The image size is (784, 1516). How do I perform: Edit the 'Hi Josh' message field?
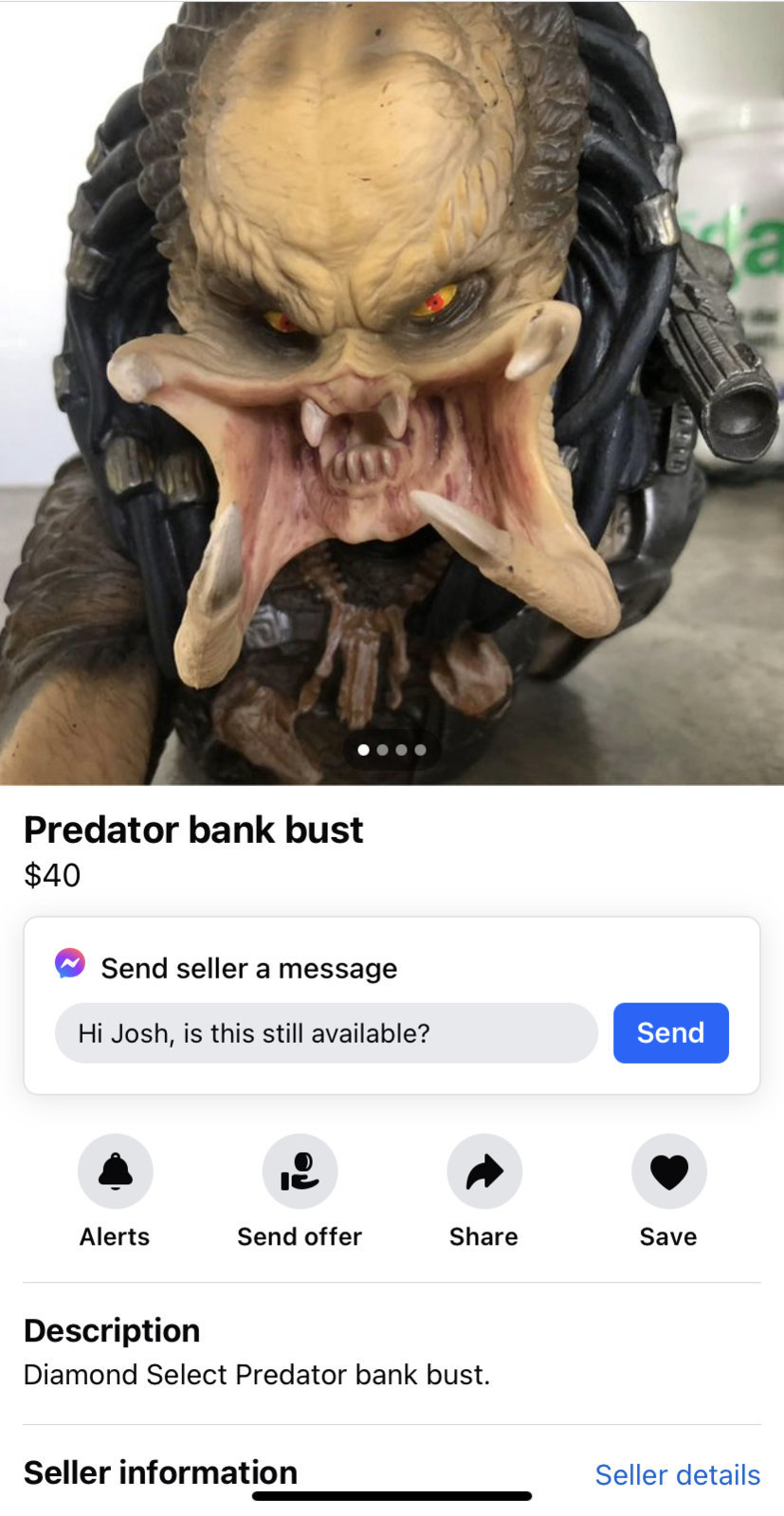click(325, 1032)
